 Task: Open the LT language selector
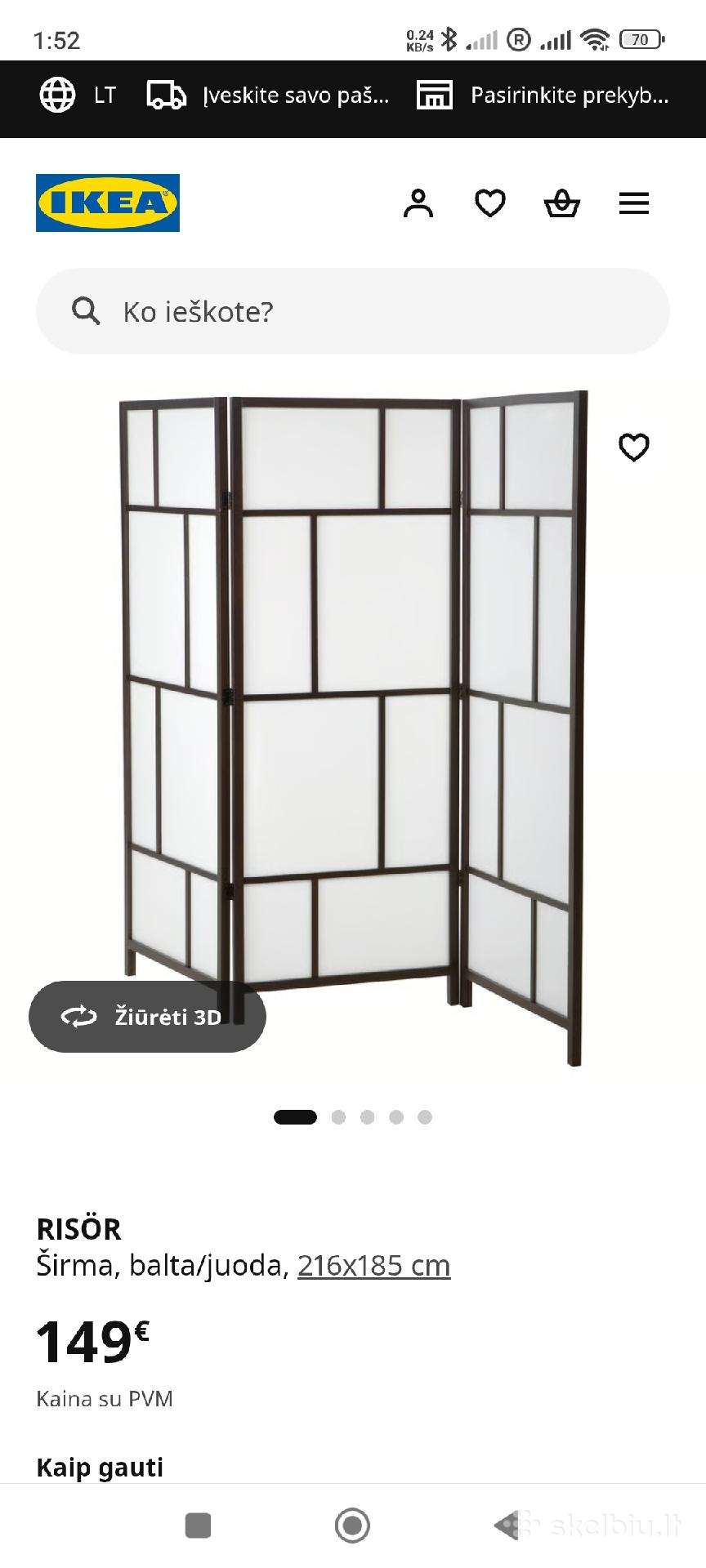click(x=78, y=96)
